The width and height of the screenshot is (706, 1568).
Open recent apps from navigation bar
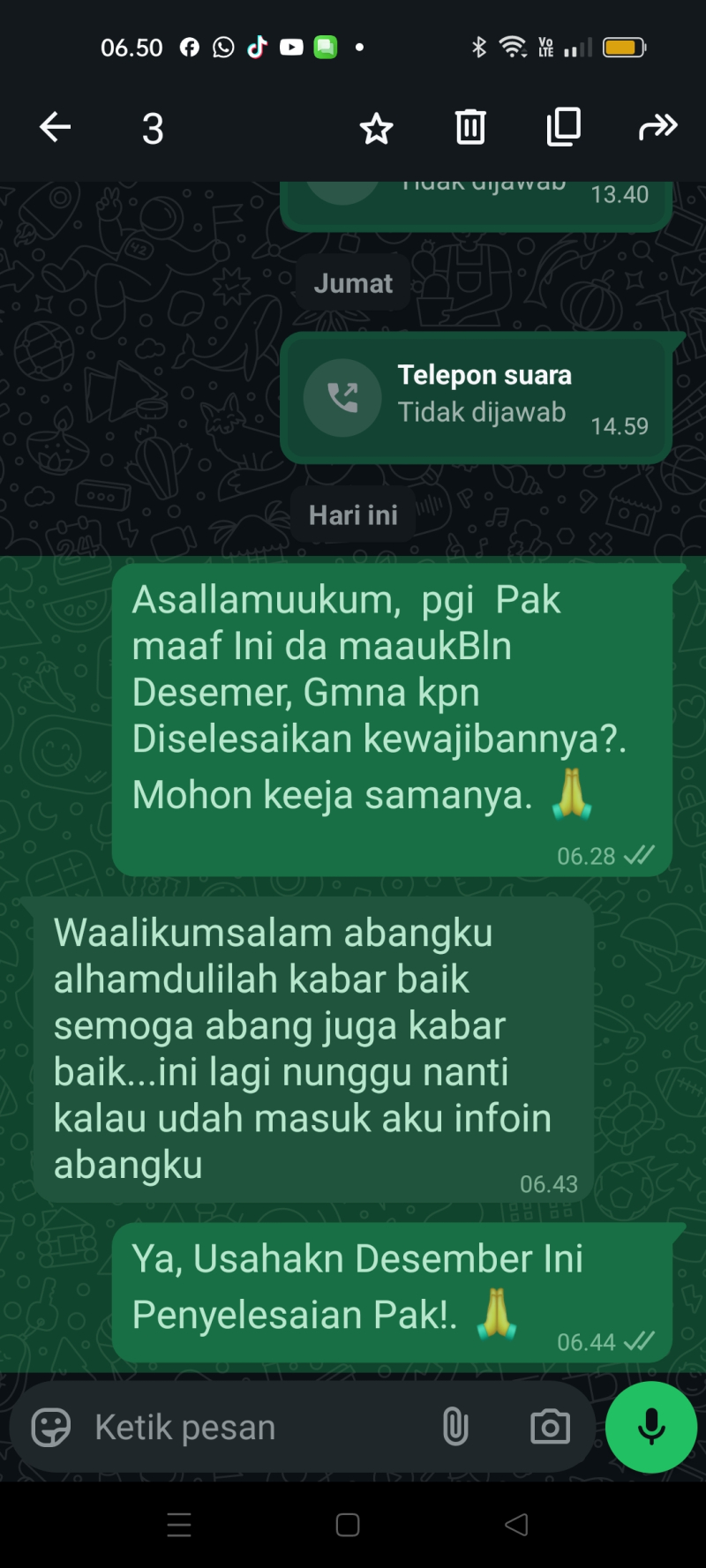click(179, 1525)
